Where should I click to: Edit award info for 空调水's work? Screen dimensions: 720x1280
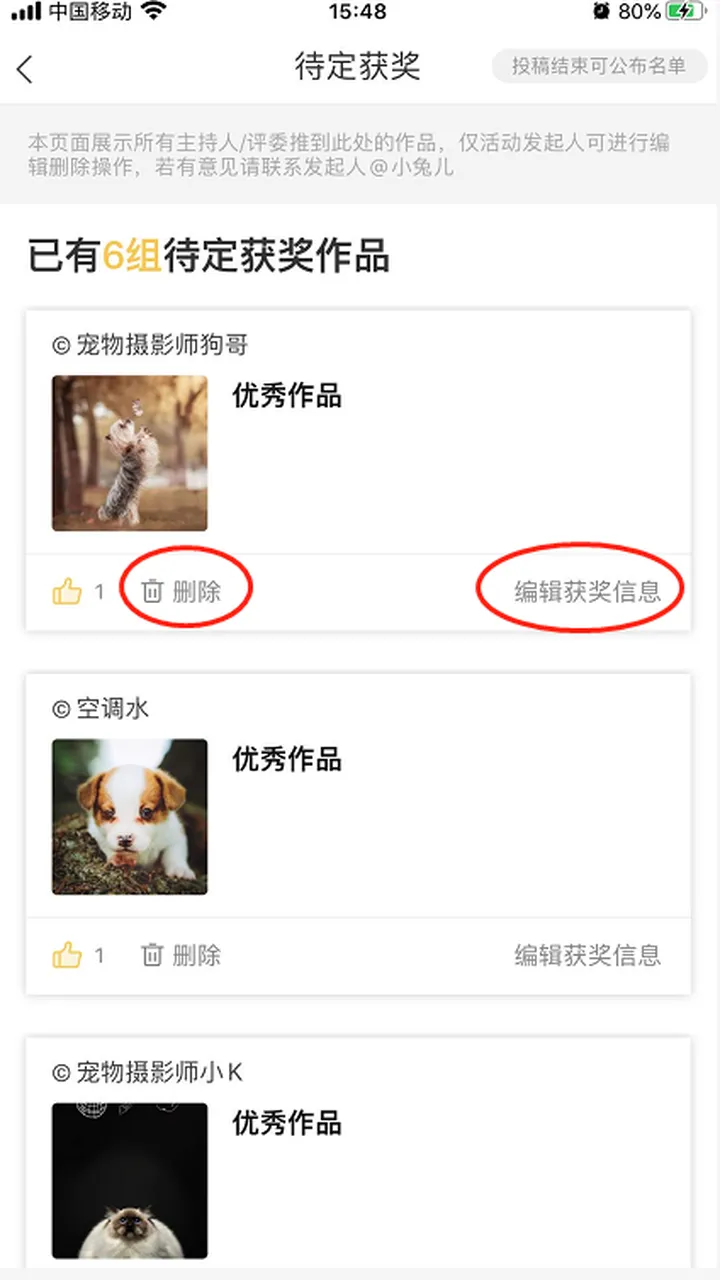(587, 955)
